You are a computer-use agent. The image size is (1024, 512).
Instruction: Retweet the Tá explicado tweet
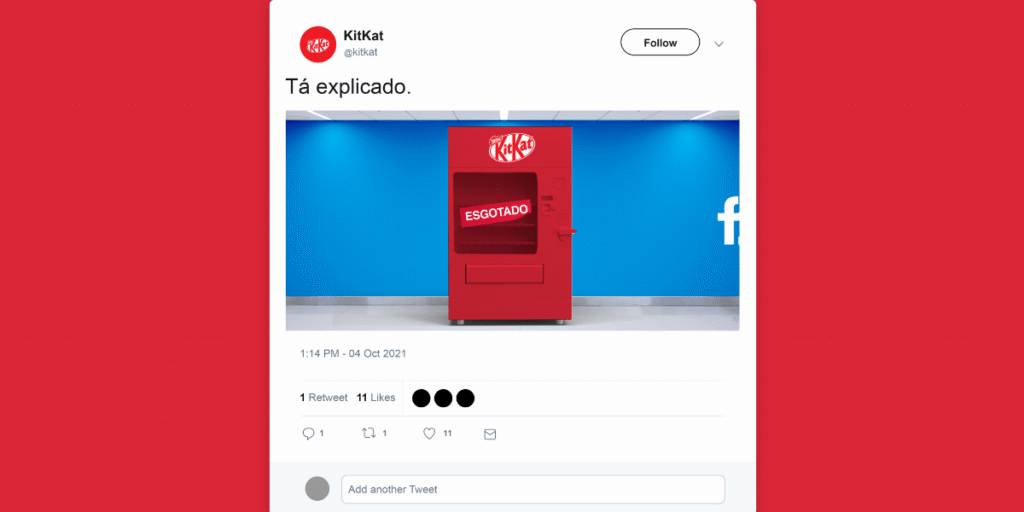tap(368, 434)
